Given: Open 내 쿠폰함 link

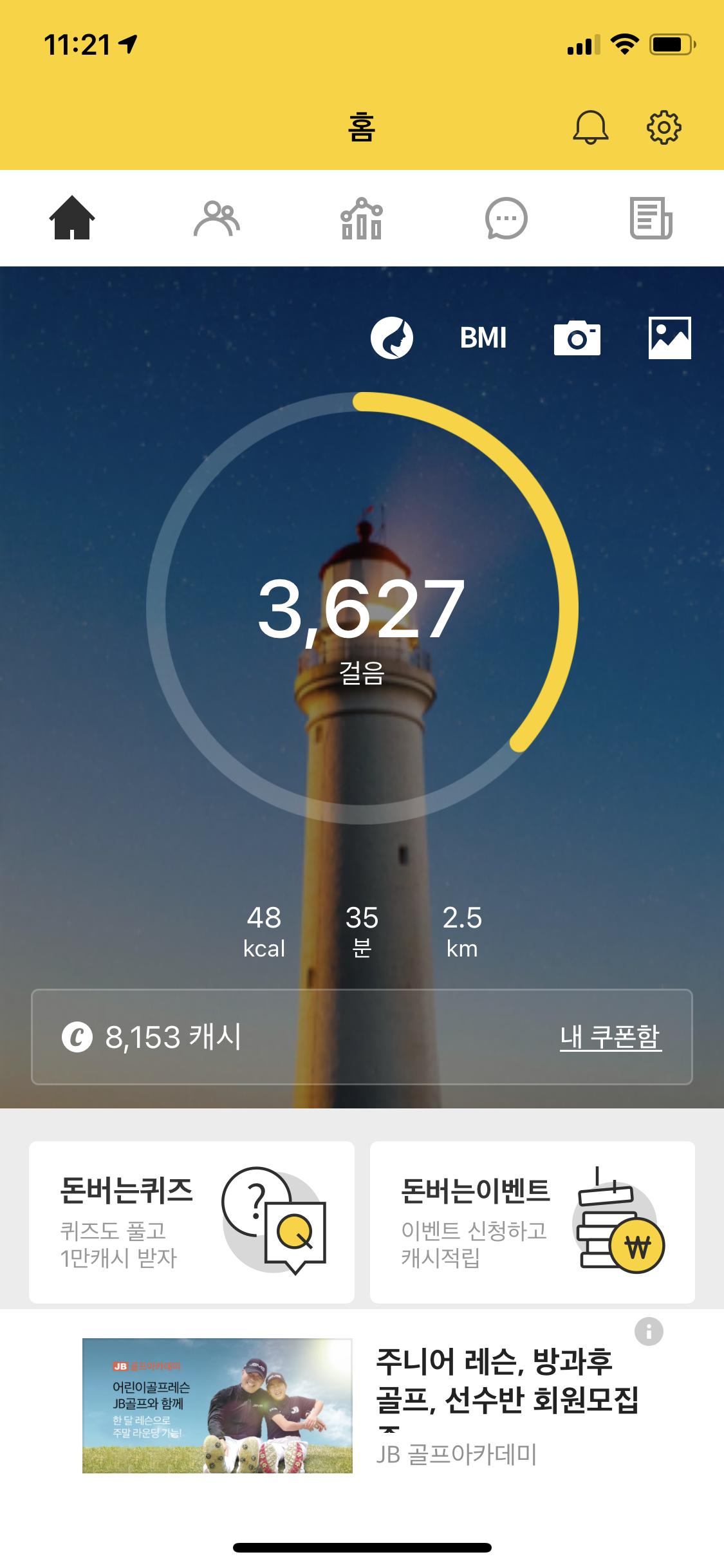Looking at the screenshot, I should point(610,1037).
